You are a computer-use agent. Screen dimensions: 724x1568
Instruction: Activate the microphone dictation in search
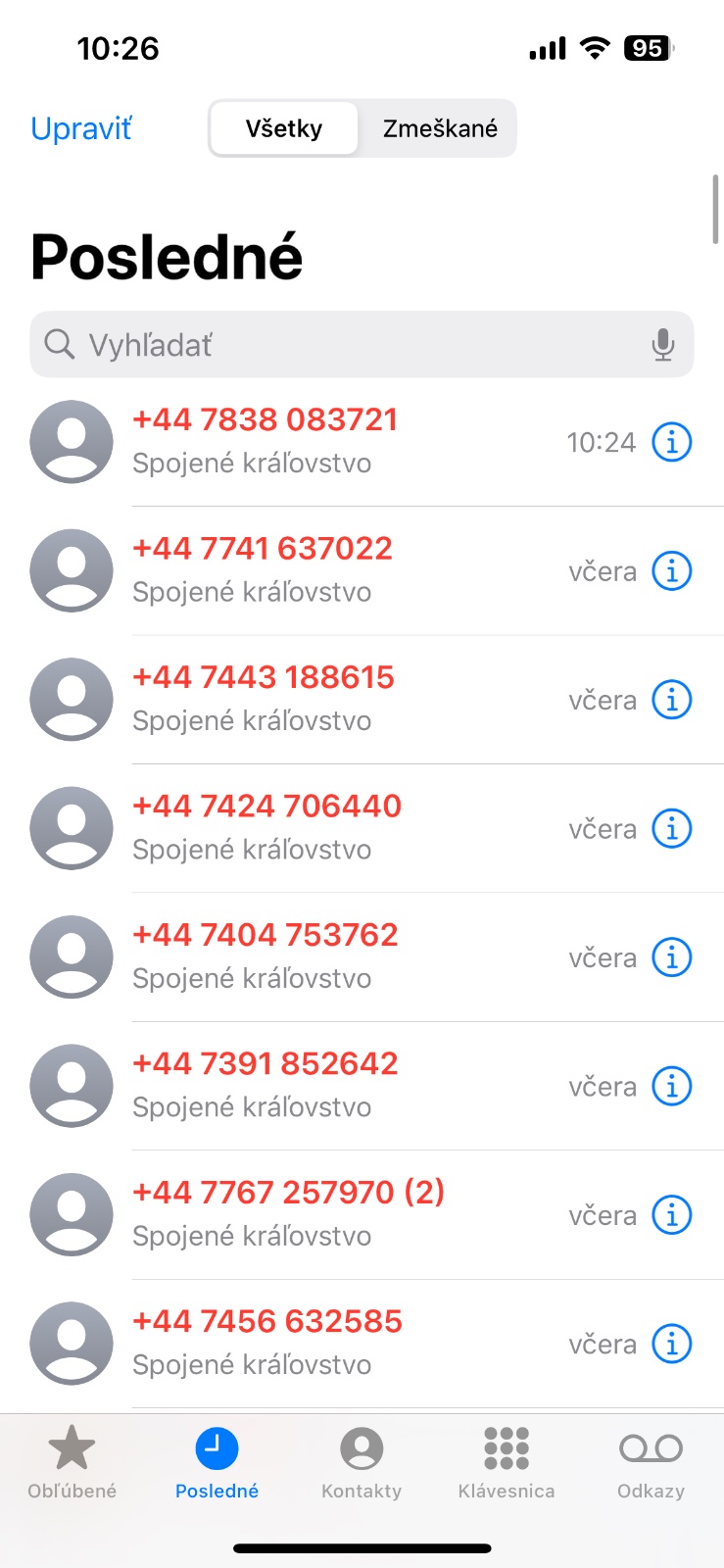pyautogui.click(x=663, y=345)
